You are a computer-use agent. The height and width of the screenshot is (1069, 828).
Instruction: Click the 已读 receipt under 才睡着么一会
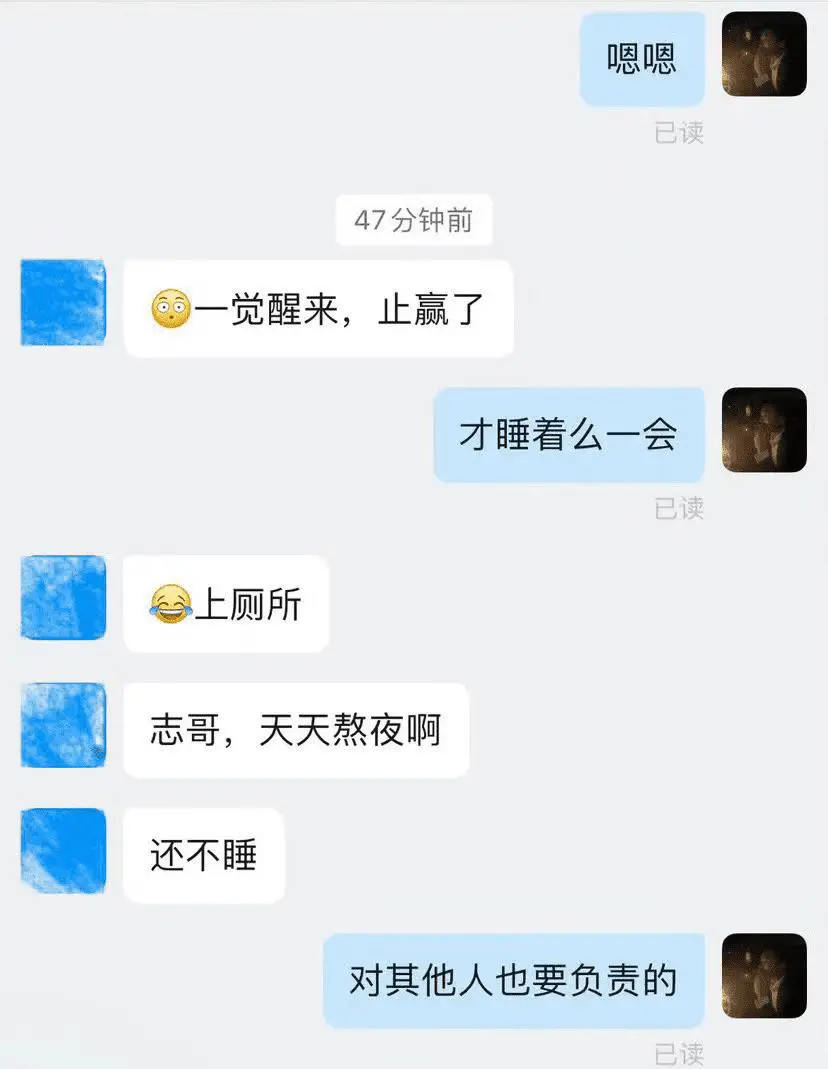(680, 509)
